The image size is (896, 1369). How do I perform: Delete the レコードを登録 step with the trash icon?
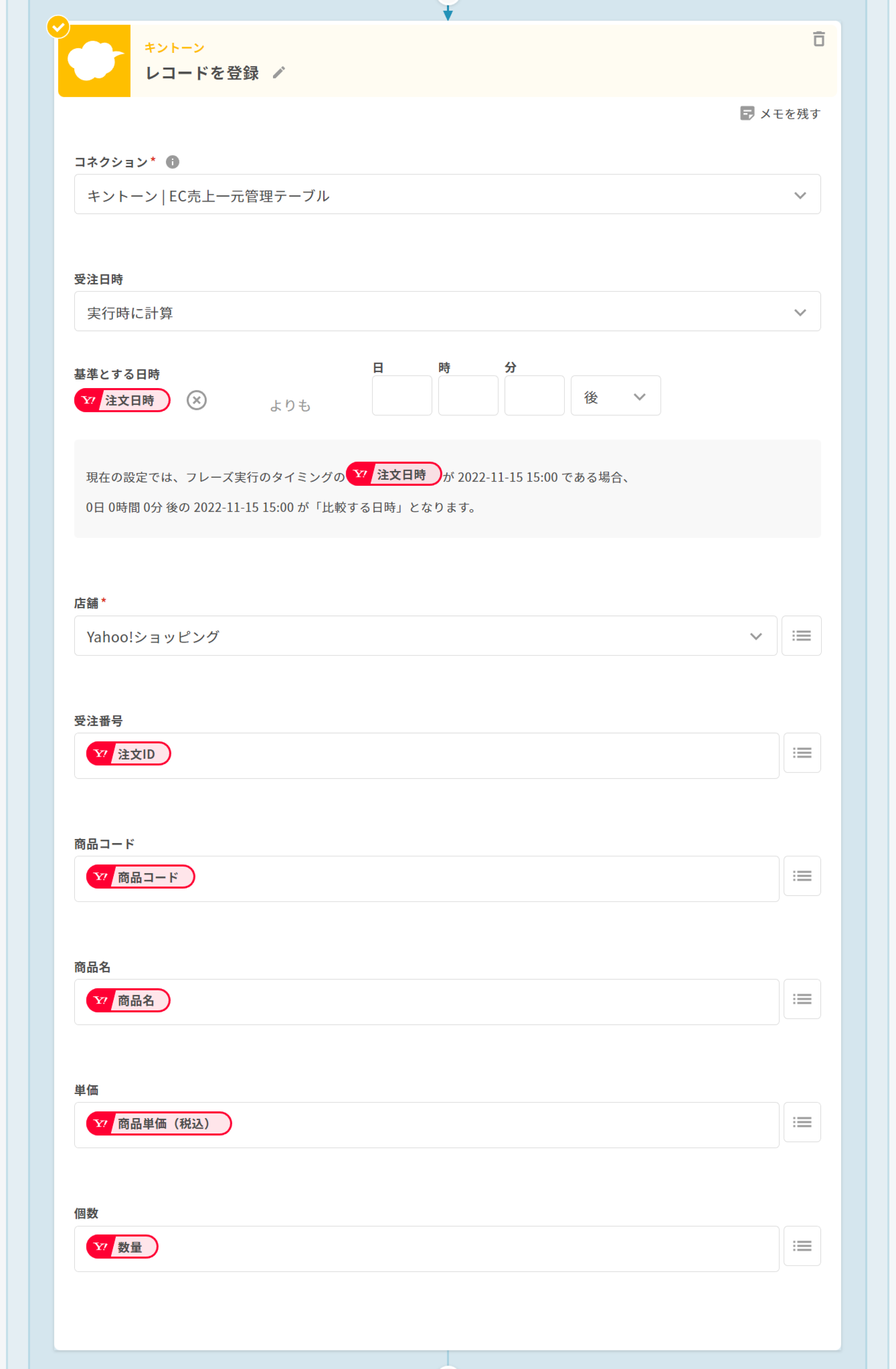pyautogui.click(x=818, y=39)
